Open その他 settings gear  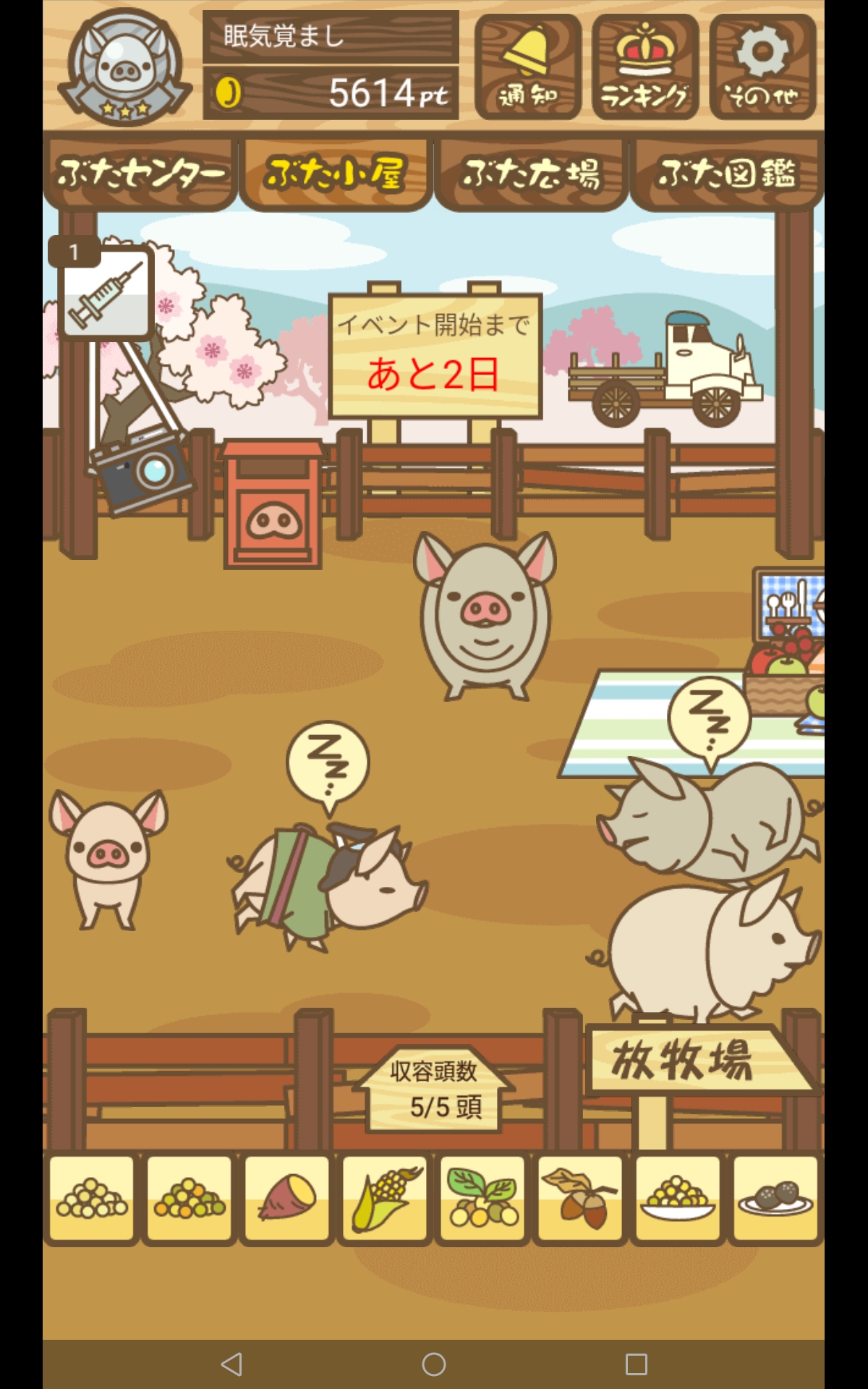pos(762,67)
